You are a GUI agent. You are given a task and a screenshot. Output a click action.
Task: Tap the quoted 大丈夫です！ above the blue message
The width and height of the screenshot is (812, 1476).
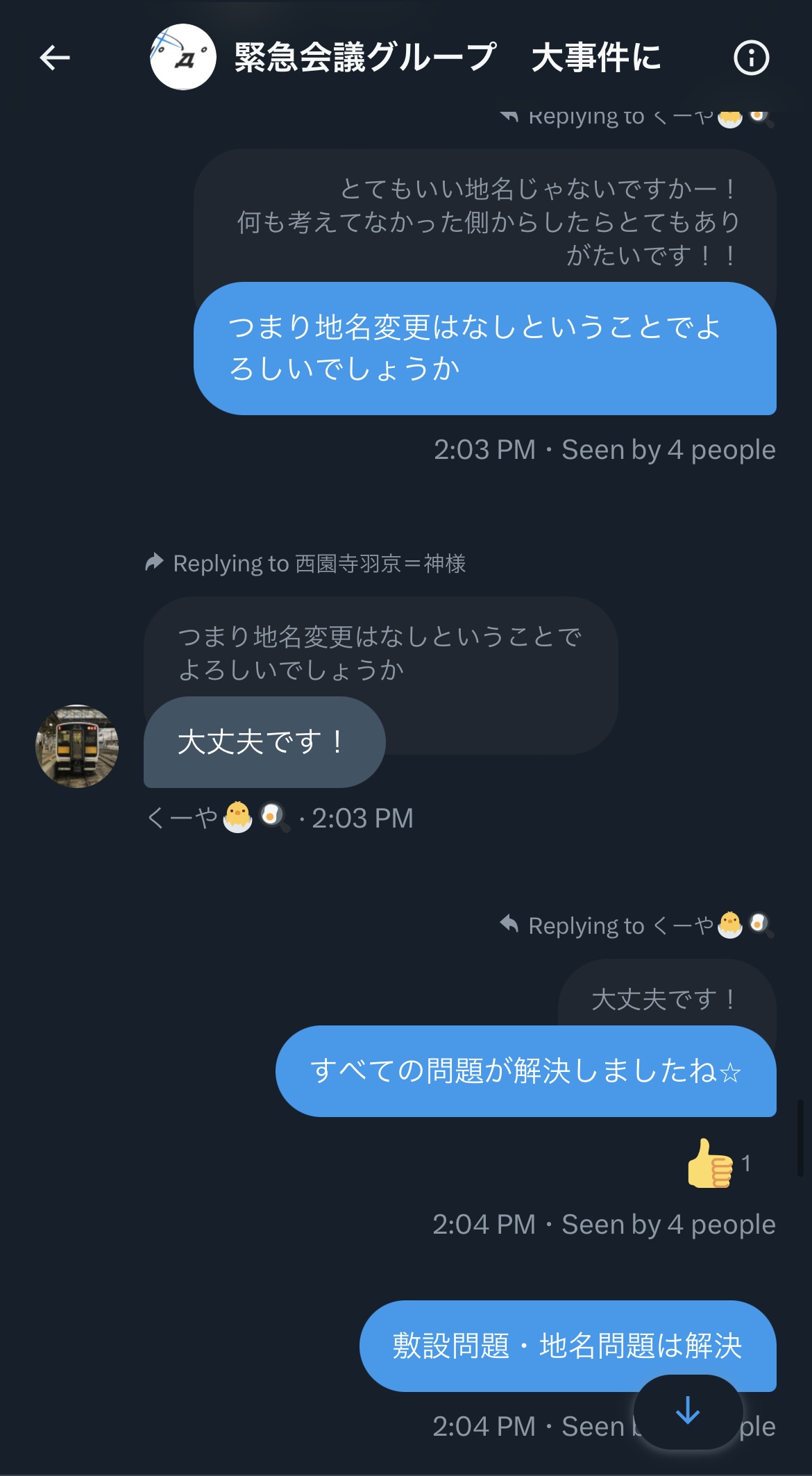pos(666,994)
